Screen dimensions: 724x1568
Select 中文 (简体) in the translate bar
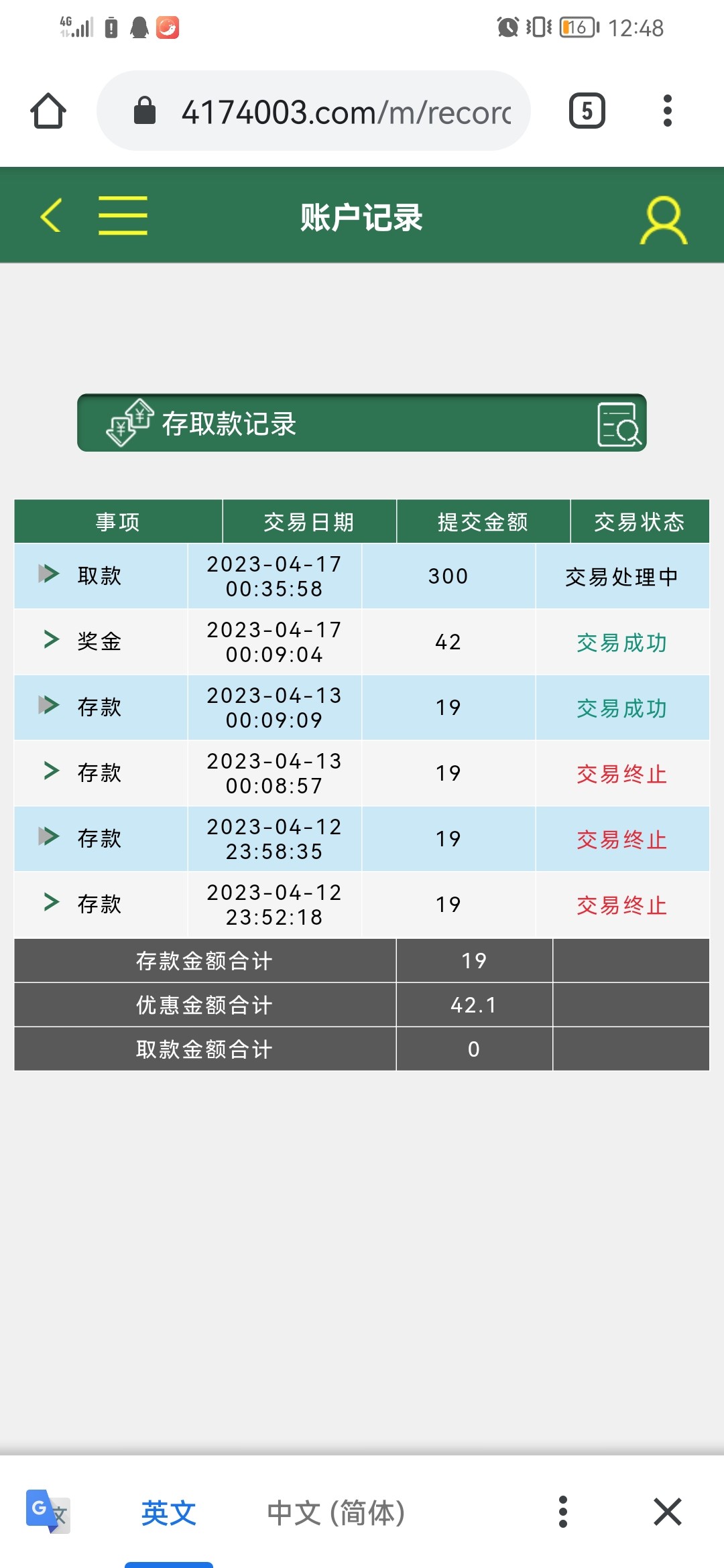pos(336,1512)
